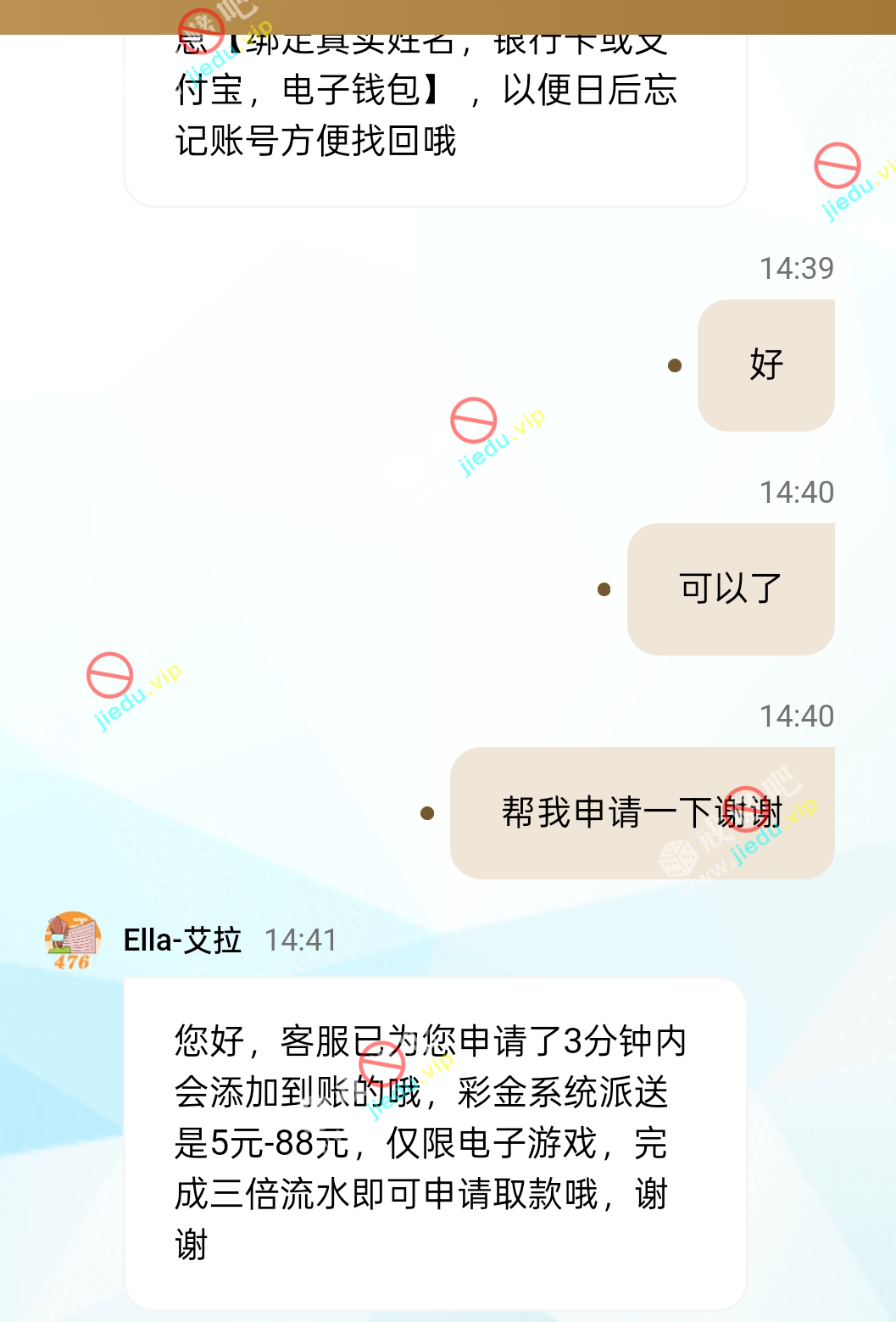Open Ella-艾拉's avatar profile
896x1322 pixels.
(x=73, y=940)
